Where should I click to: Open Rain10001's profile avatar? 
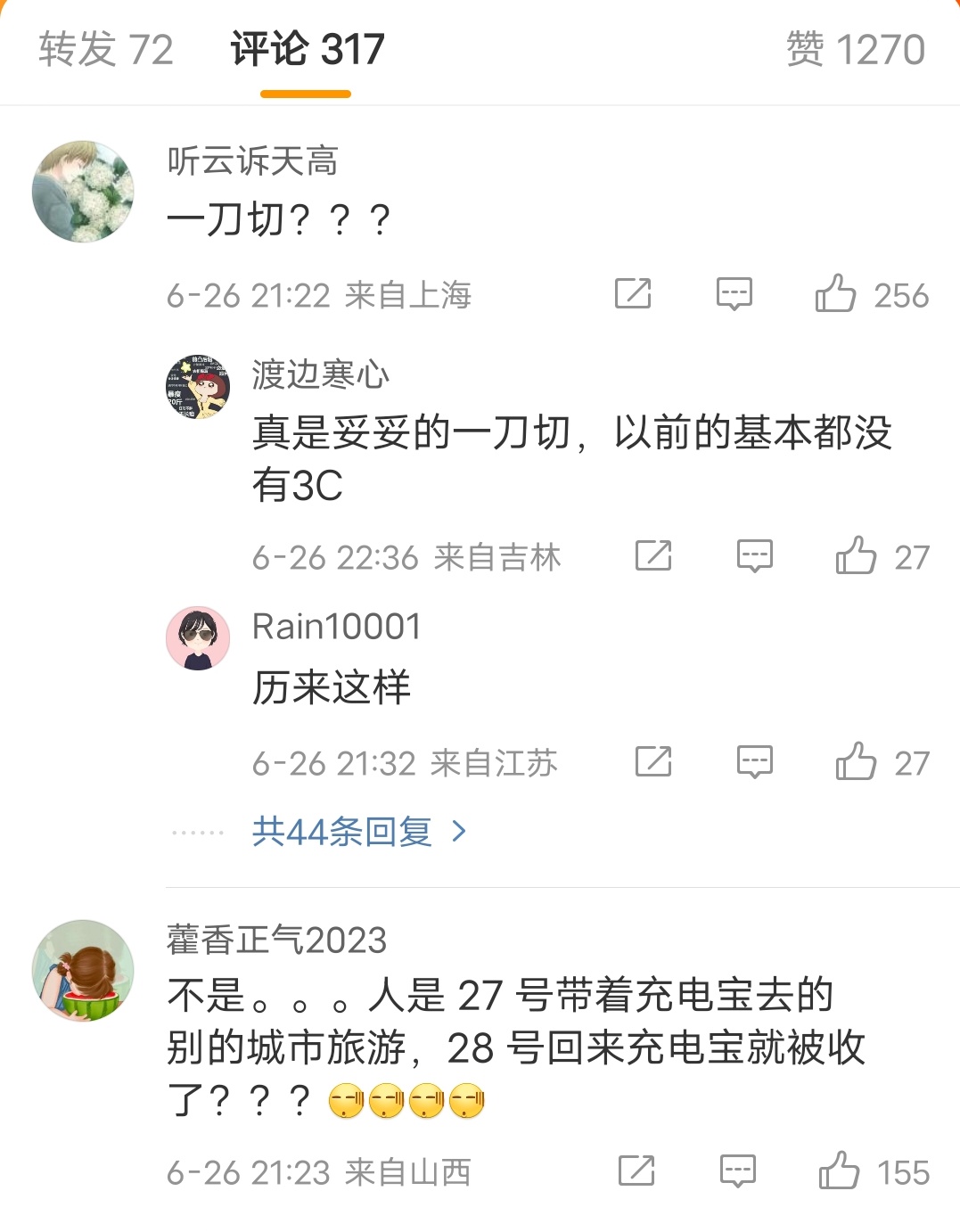(198, 638)
